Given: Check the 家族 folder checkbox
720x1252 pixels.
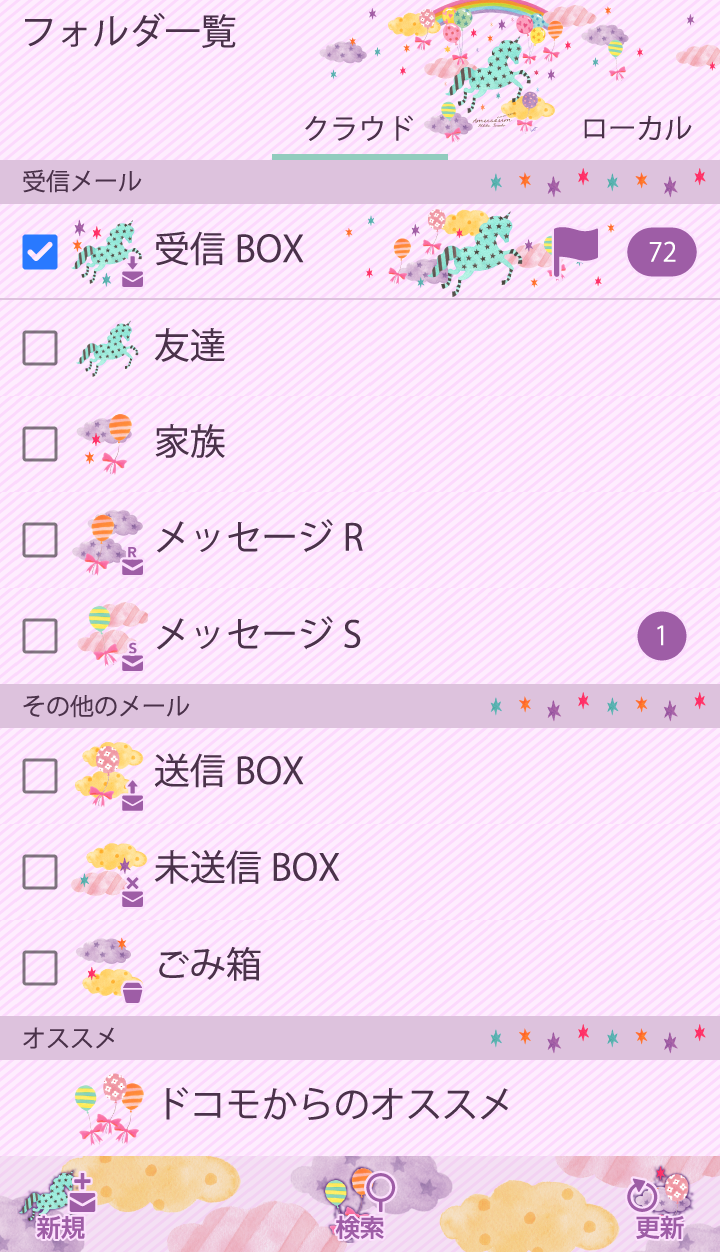Looking at the screenshot, I should (x=40, y=444).
